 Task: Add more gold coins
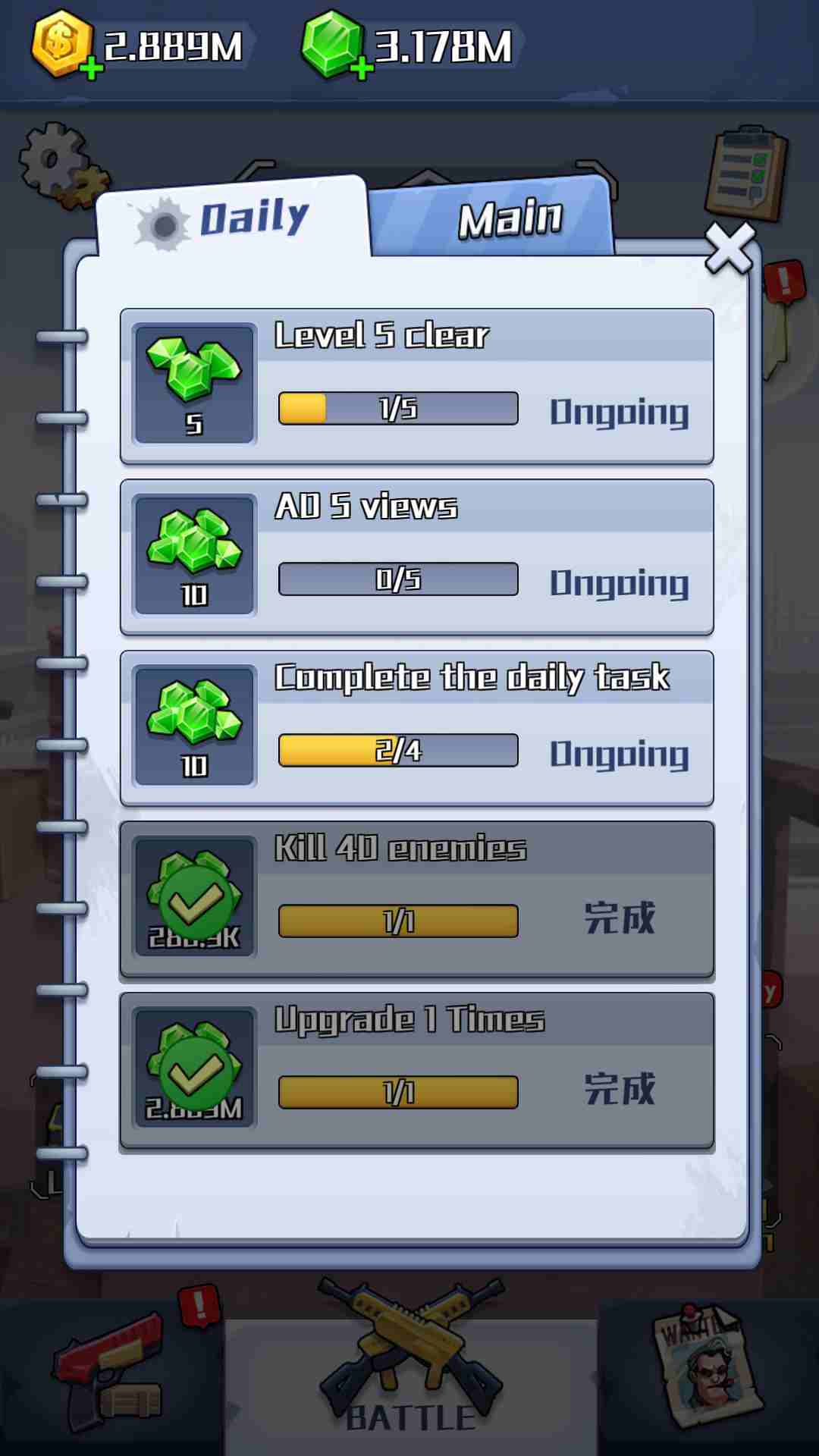tap(91, 70)
